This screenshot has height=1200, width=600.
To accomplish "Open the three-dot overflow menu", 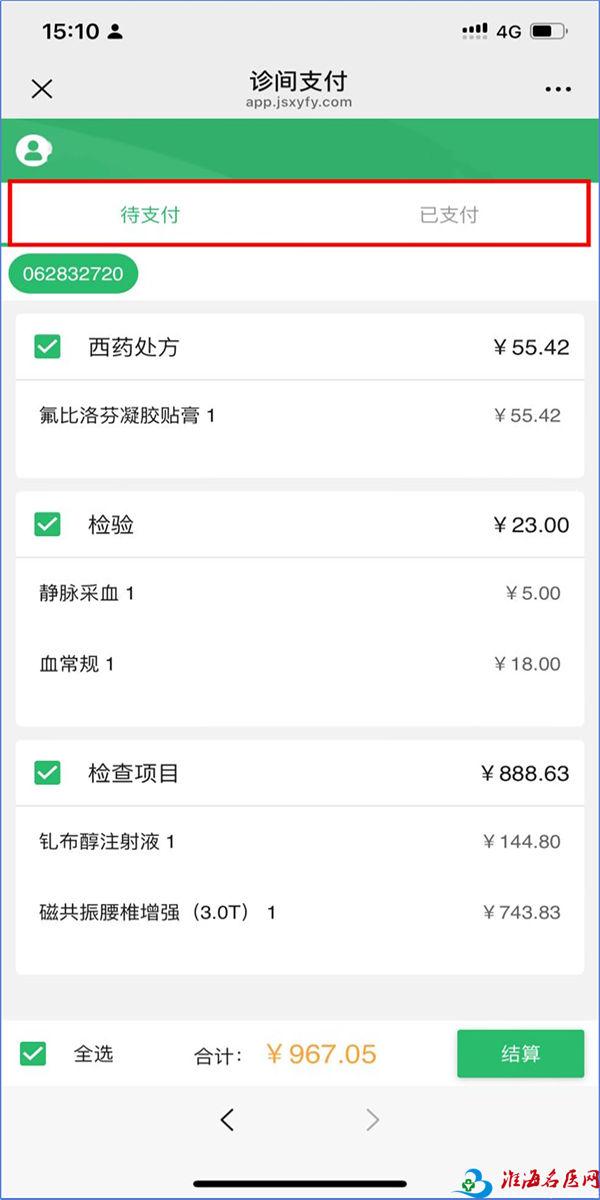I will (x=558, y=90).
